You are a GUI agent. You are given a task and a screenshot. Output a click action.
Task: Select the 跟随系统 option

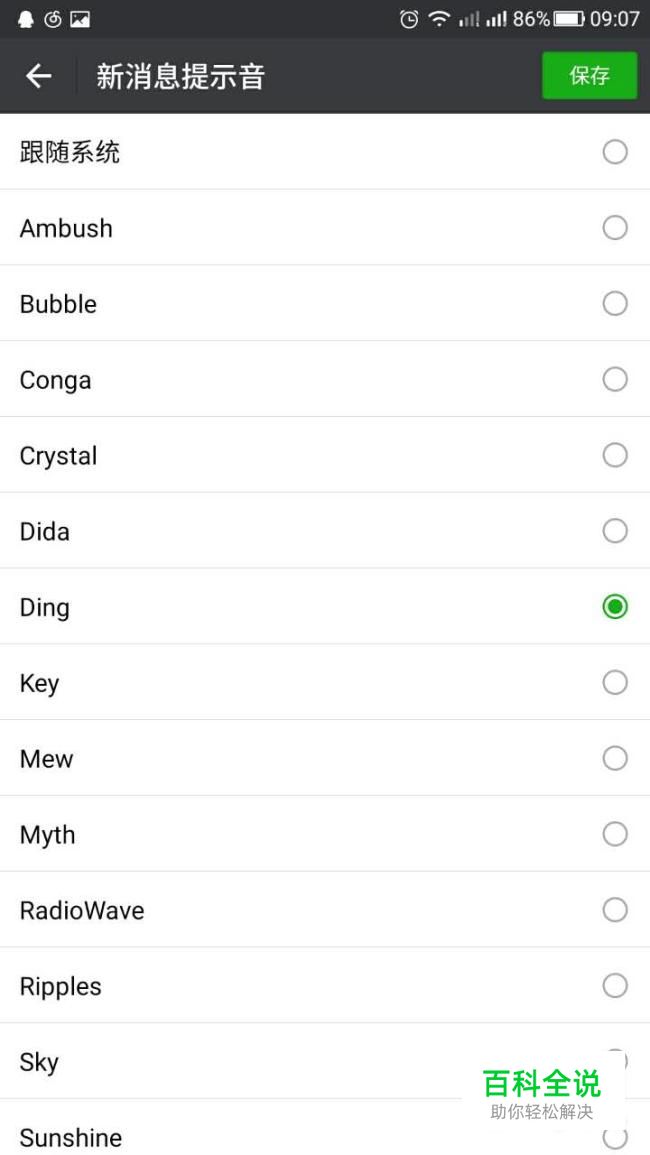click(x=325, y=152)
